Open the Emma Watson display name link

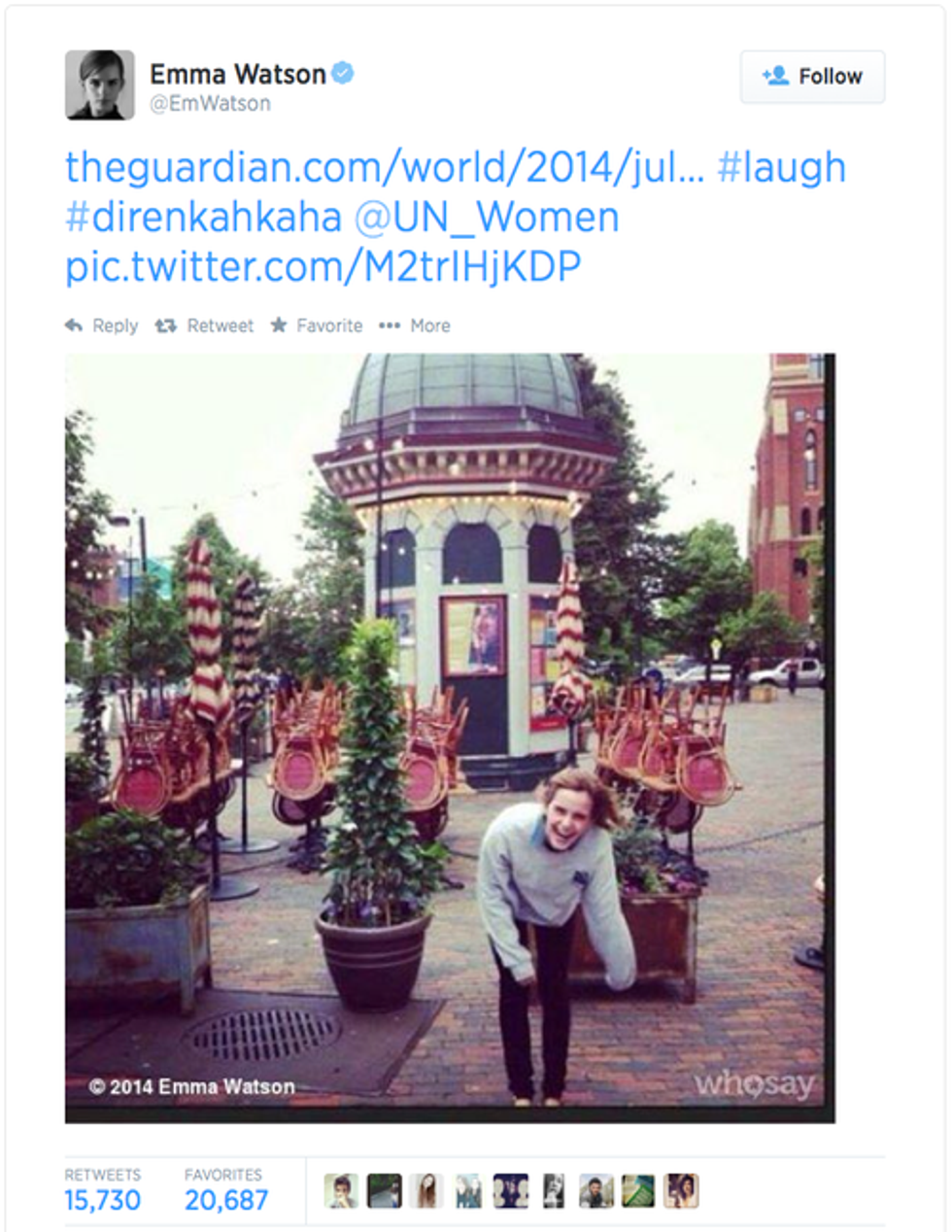click(x=238, y=74)
